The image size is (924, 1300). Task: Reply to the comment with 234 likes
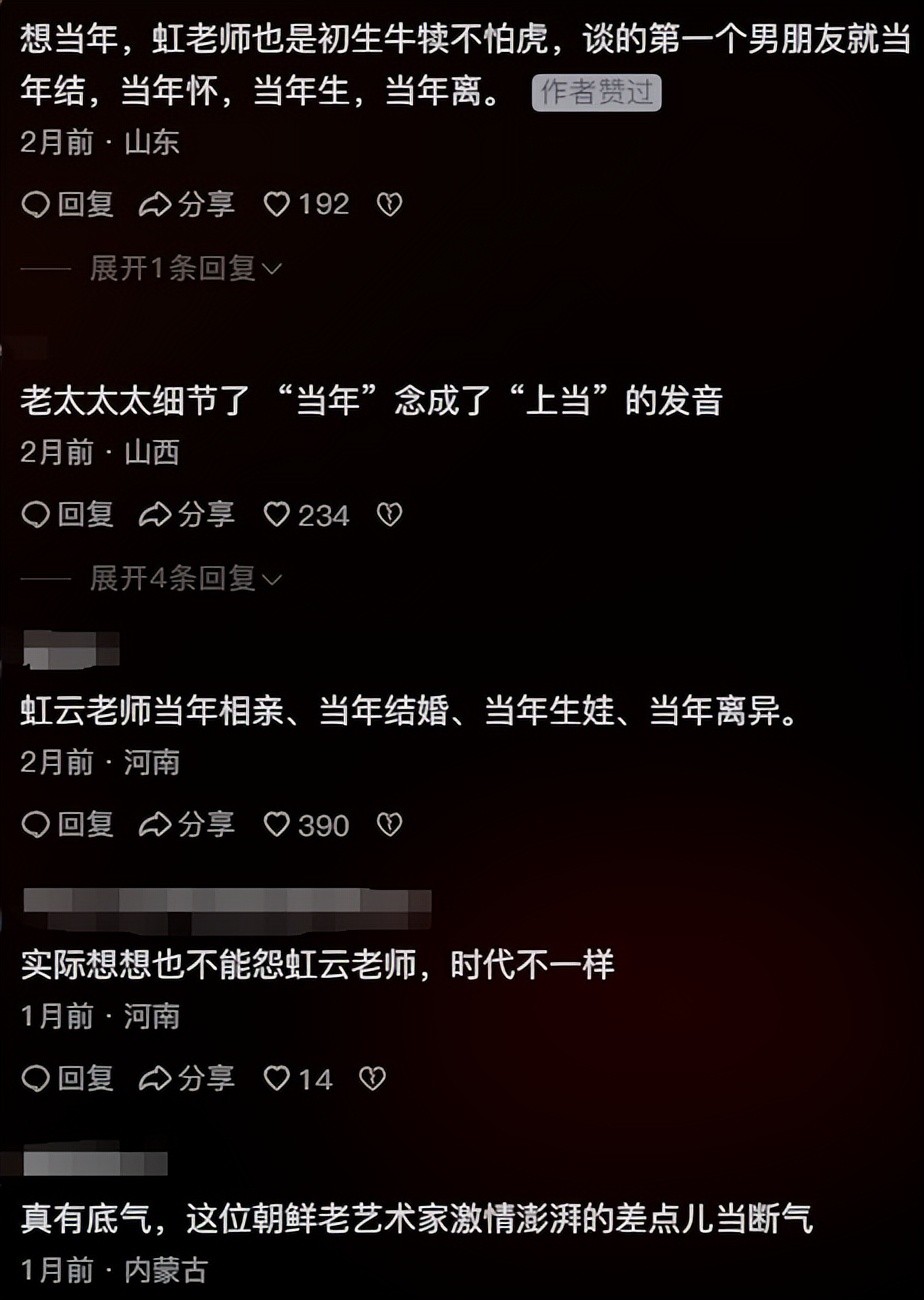(67, 515)
